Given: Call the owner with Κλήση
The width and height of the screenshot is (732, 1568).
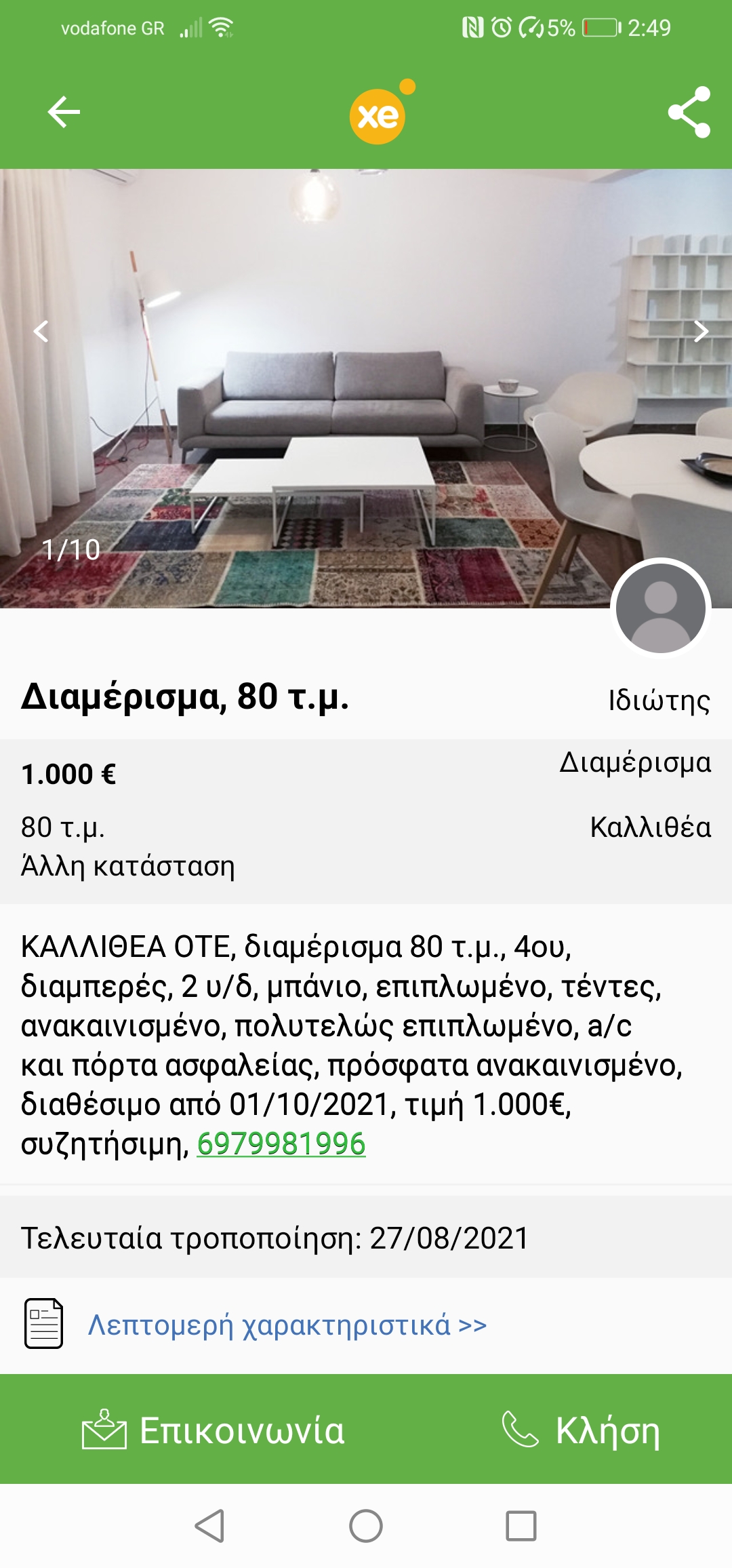Looking at the screenshot, I should point(581,1430).
